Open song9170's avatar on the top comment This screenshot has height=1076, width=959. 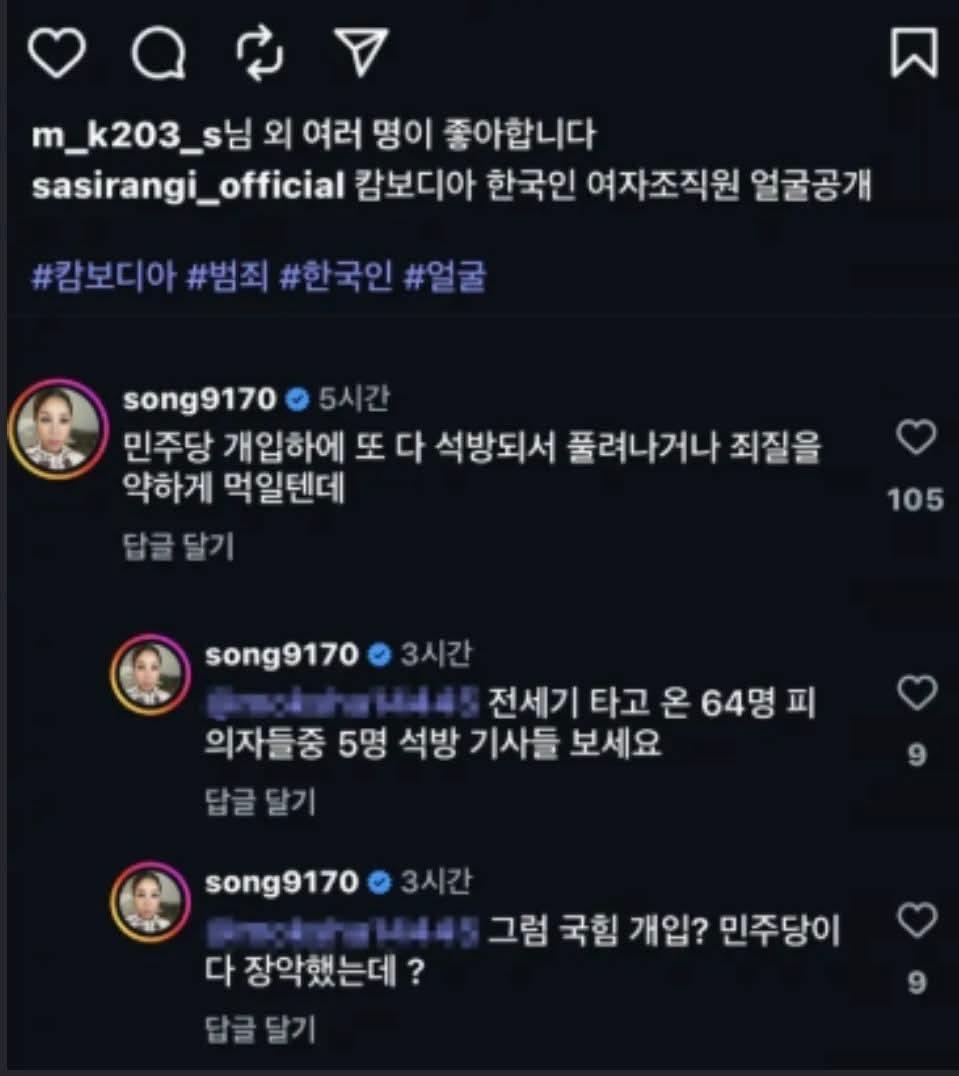[57, 429]
